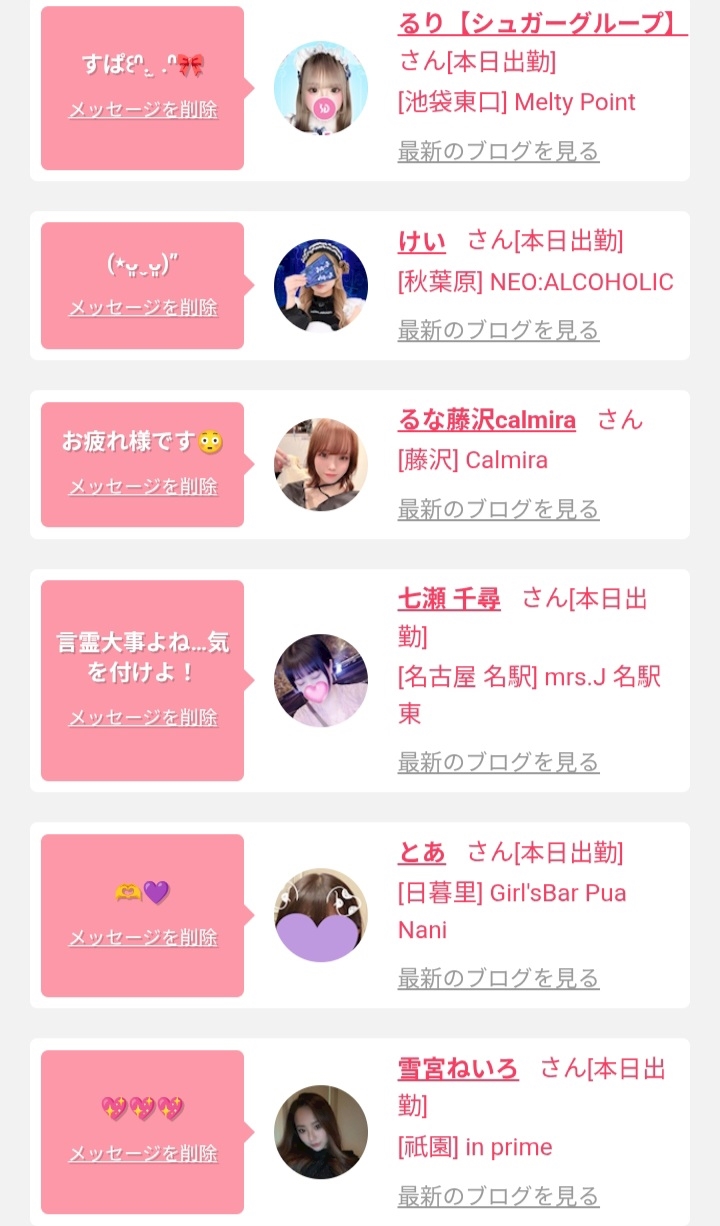Screen dimensions: 720x1226
Task: Delete the message sent to るり
Action: pyautogui.click(x=142, y=109)
